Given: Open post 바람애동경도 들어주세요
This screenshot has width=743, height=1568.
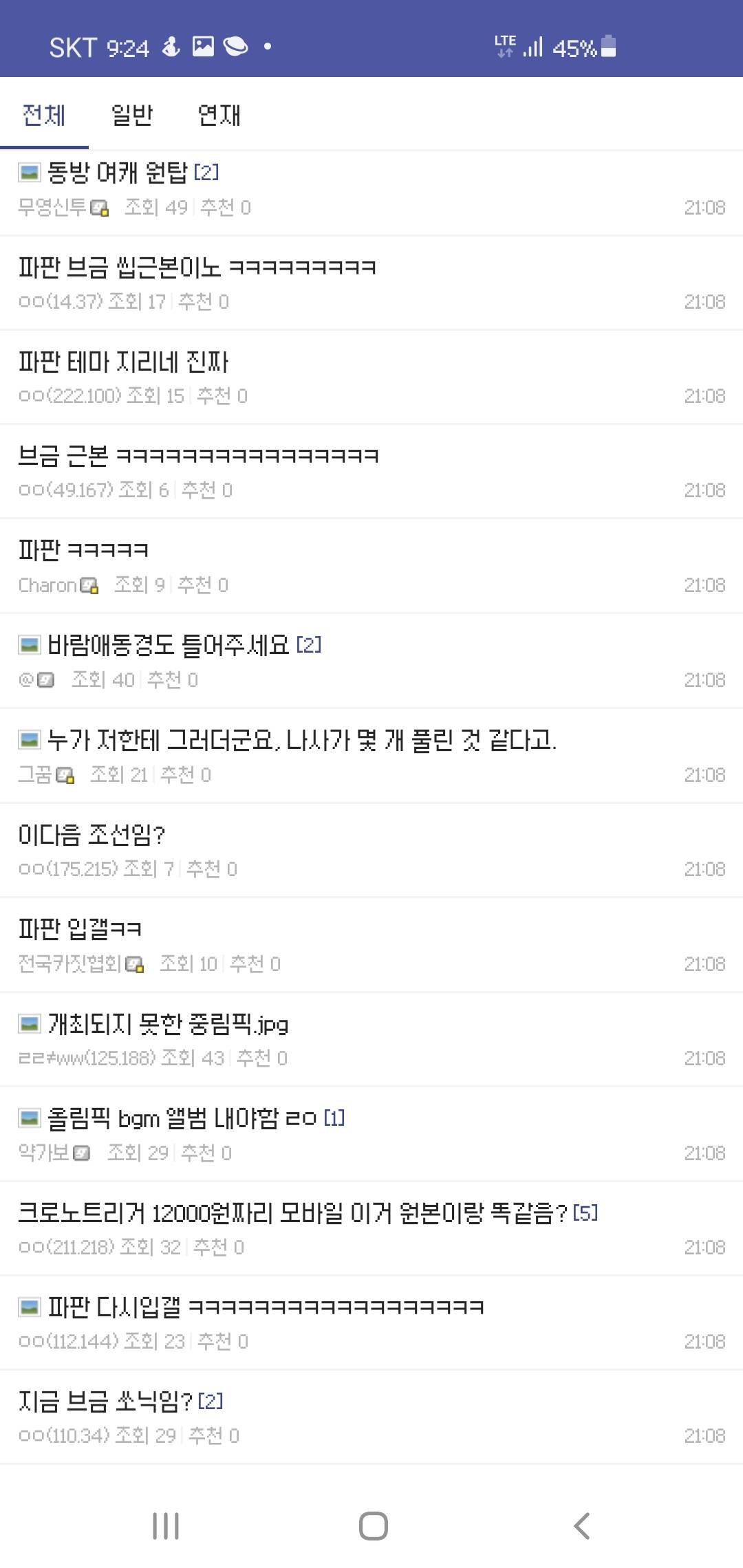Looking at the screenshot, I should pyautogui.click(x=168, y=644).
